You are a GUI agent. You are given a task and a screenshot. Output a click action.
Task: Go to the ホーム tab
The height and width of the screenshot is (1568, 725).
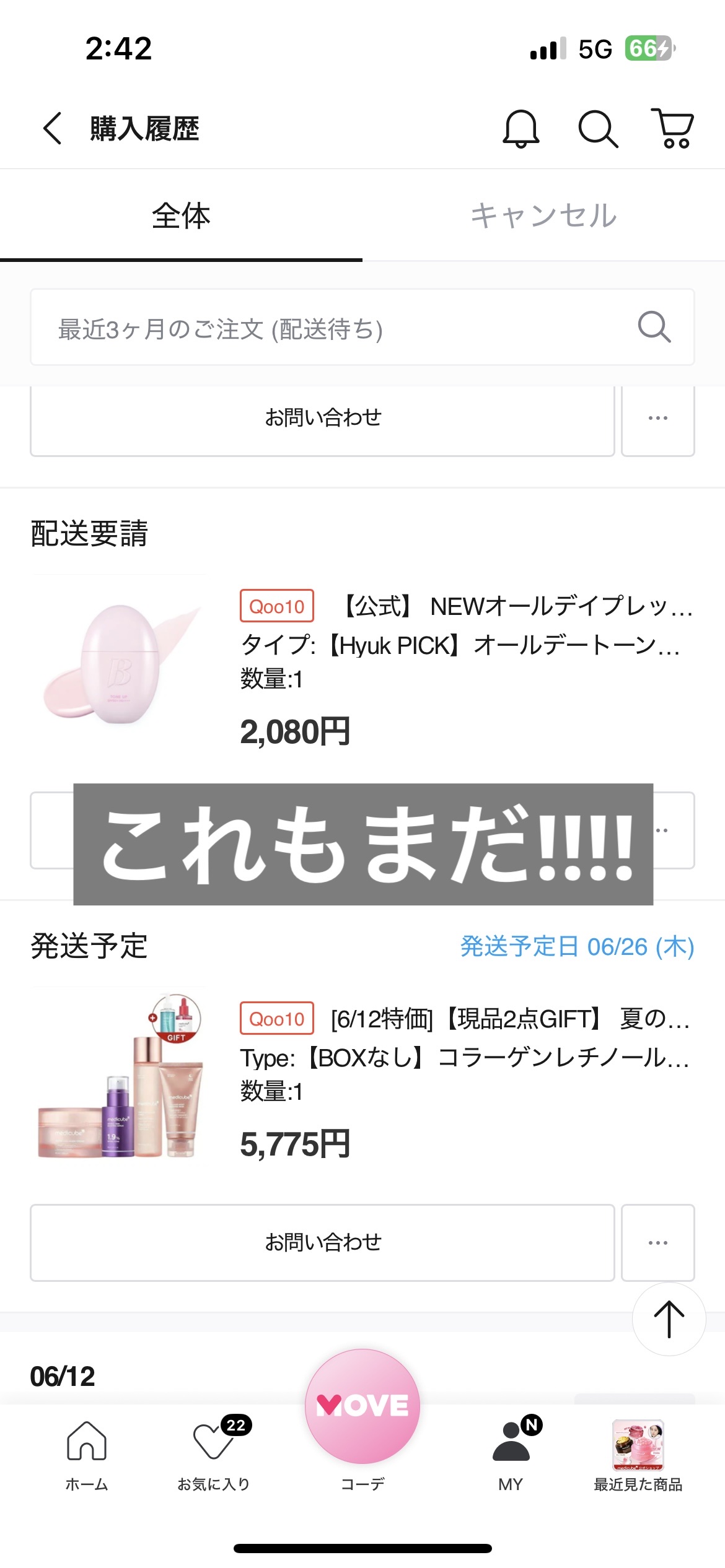pos(87,1455)
